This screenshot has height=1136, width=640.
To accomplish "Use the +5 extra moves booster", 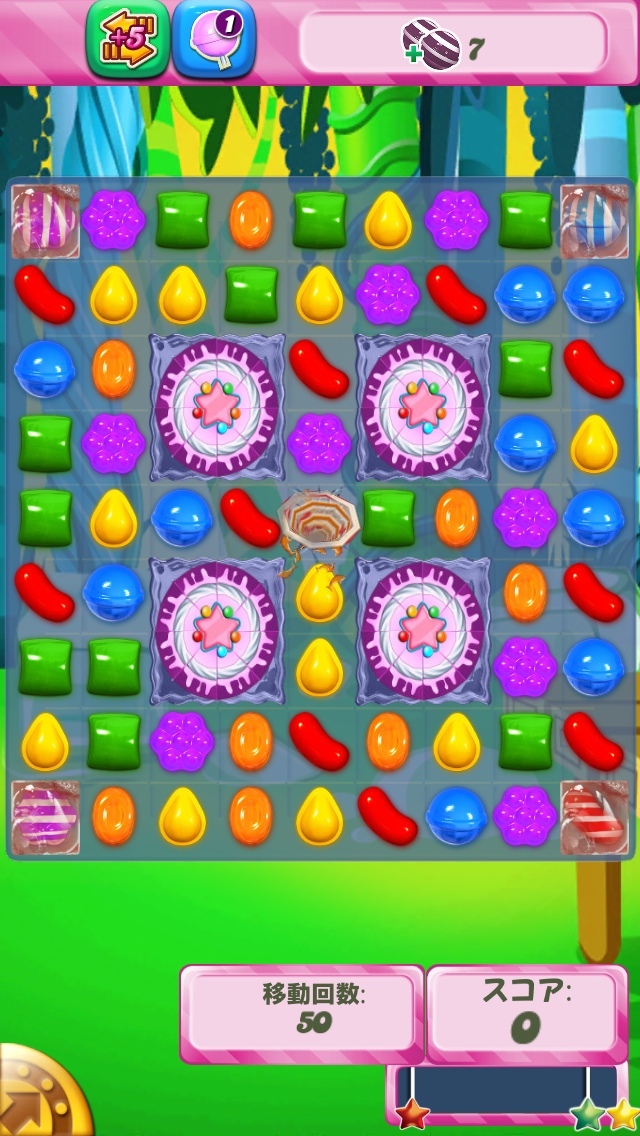I will (x=127, y=38).
